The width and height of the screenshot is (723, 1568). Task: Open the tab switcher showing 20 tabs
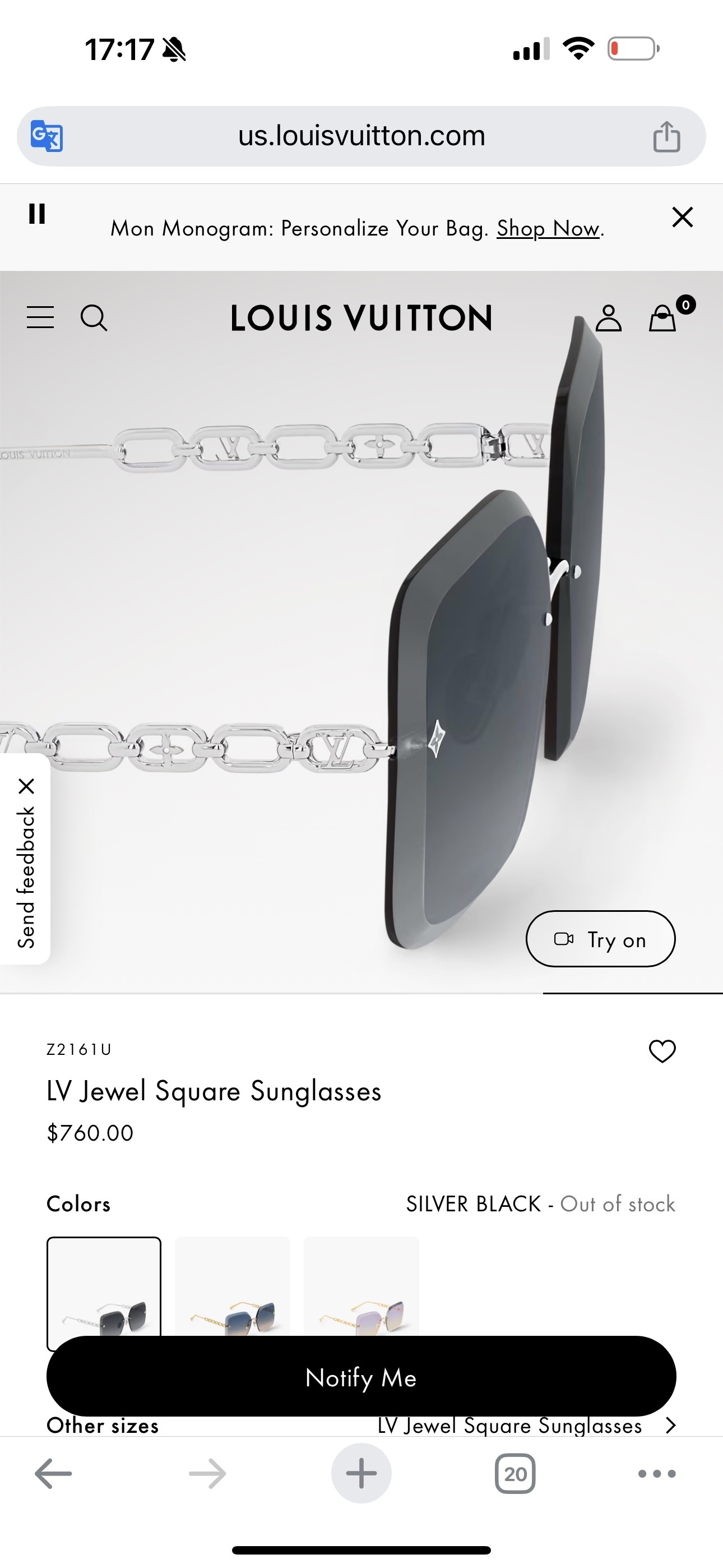pos(516,1474)
